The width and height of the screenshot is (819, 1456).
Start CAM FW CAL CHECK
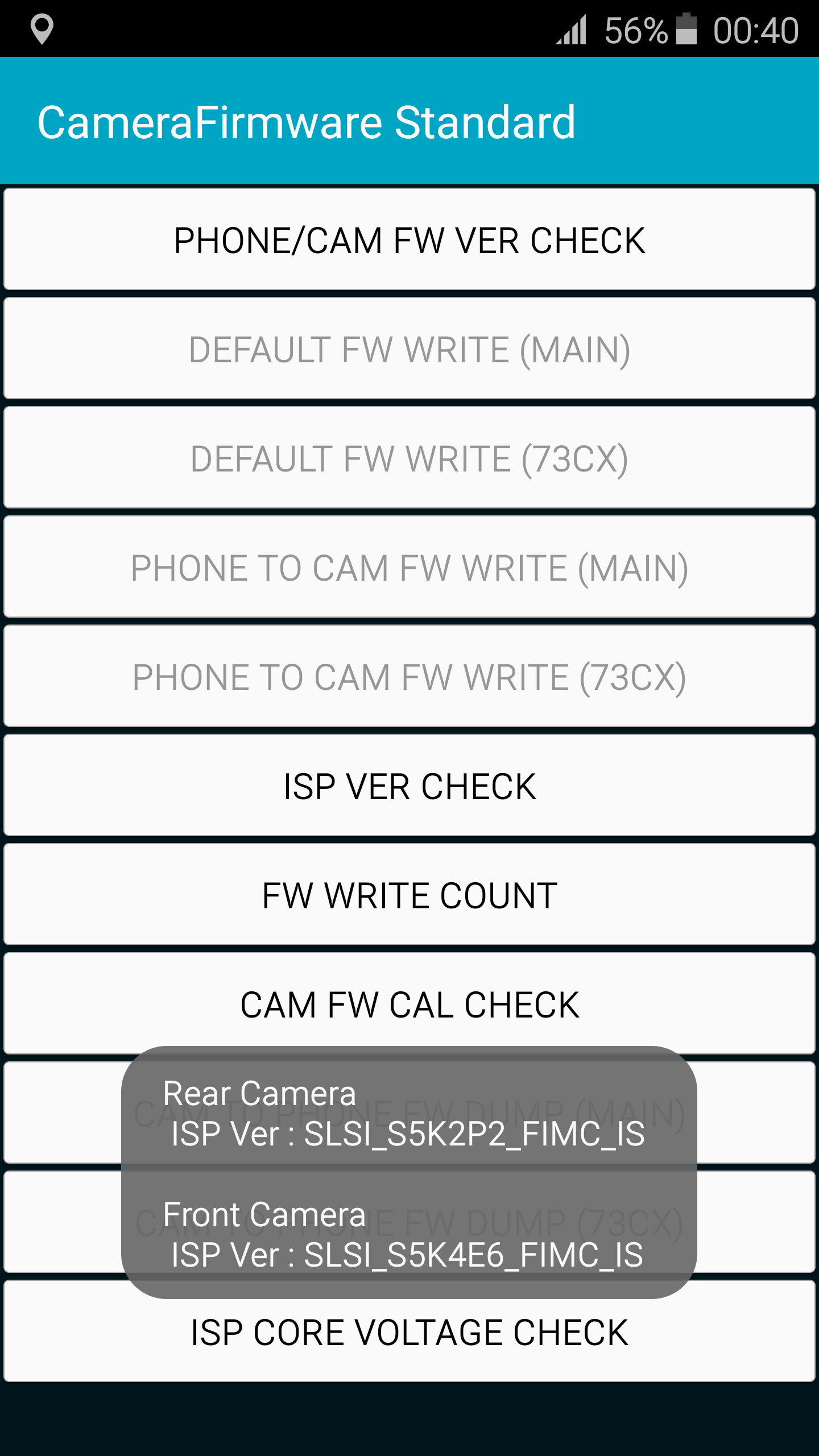pyautogui.click(x=409, y=1004)
